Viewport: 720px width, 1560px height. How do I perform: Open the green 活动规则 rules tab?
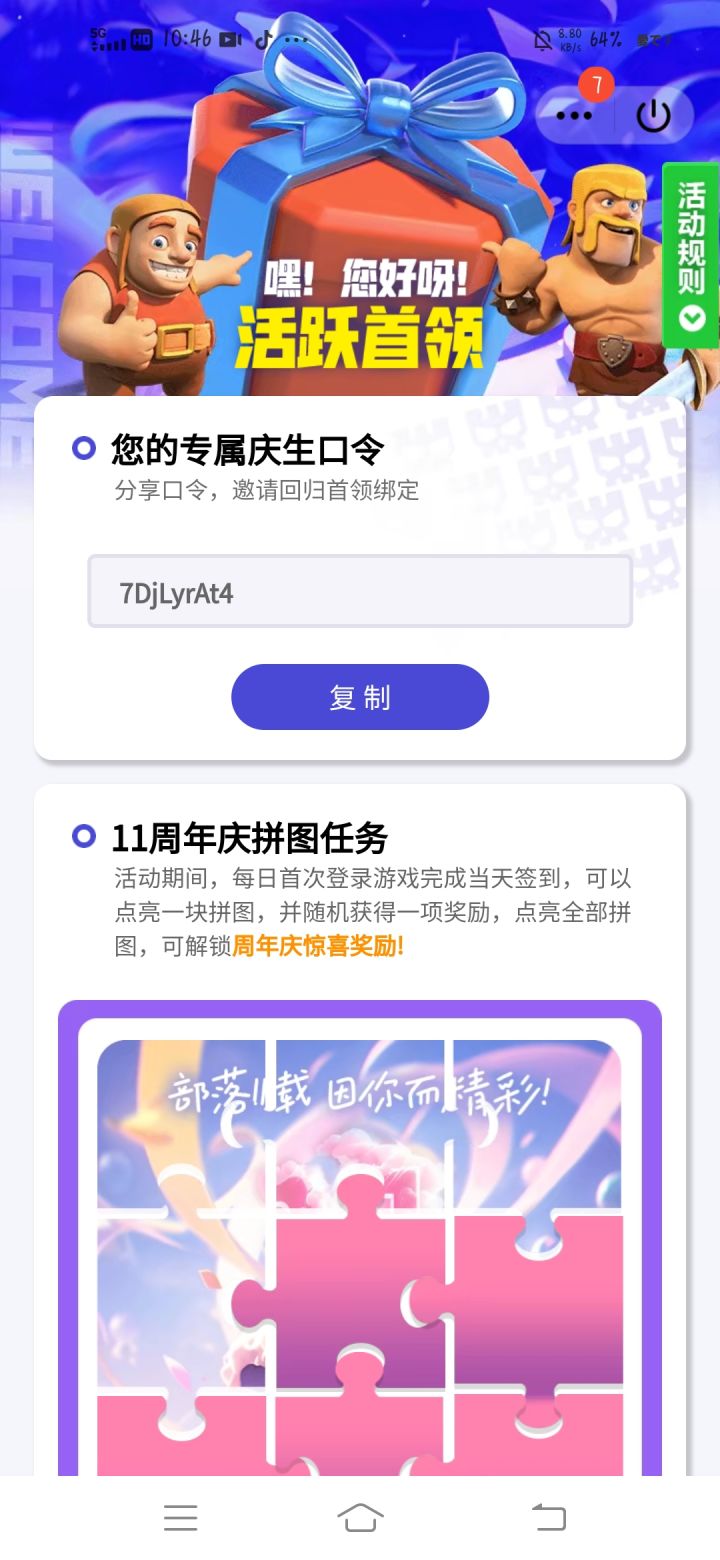pyautogui.click(x=690, y=250)
